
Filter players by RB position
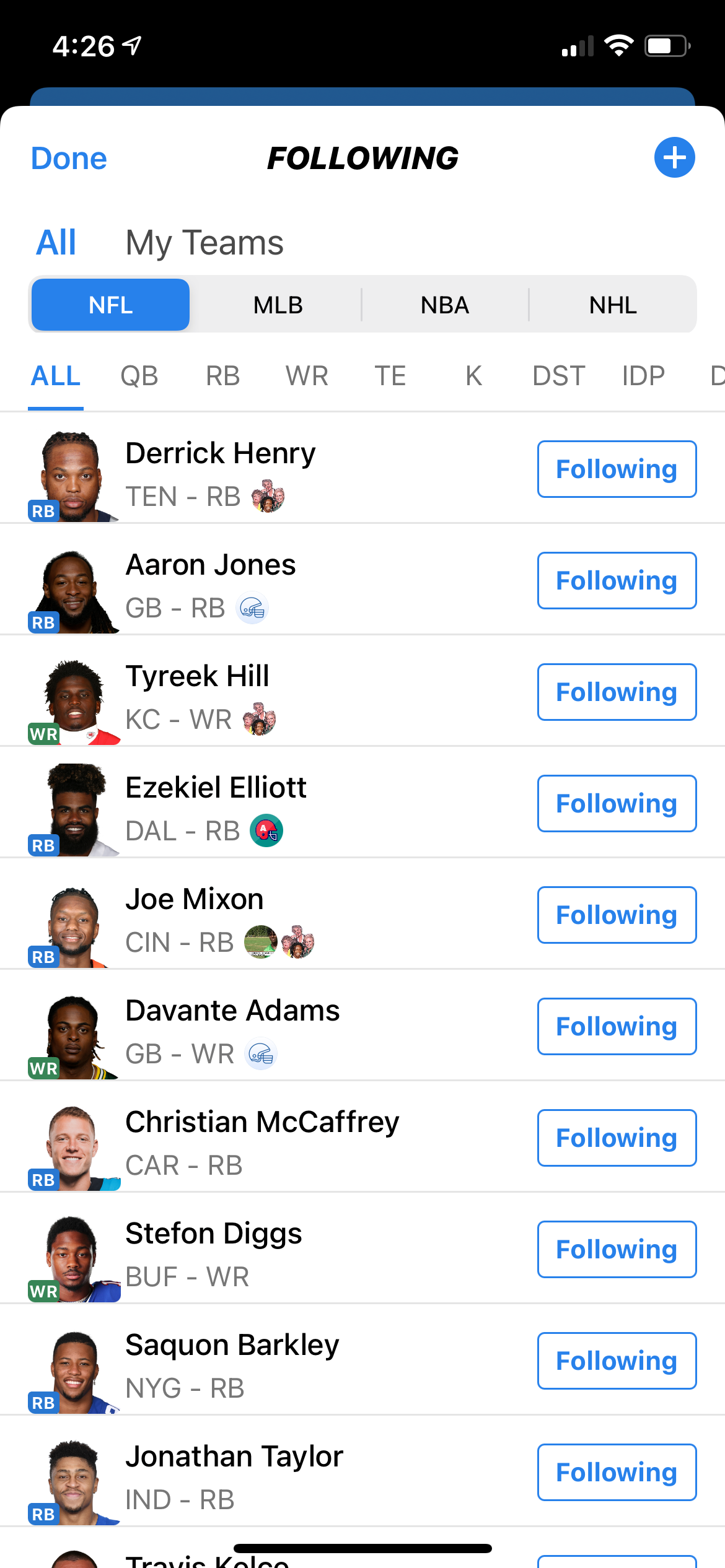click(223, 376)
